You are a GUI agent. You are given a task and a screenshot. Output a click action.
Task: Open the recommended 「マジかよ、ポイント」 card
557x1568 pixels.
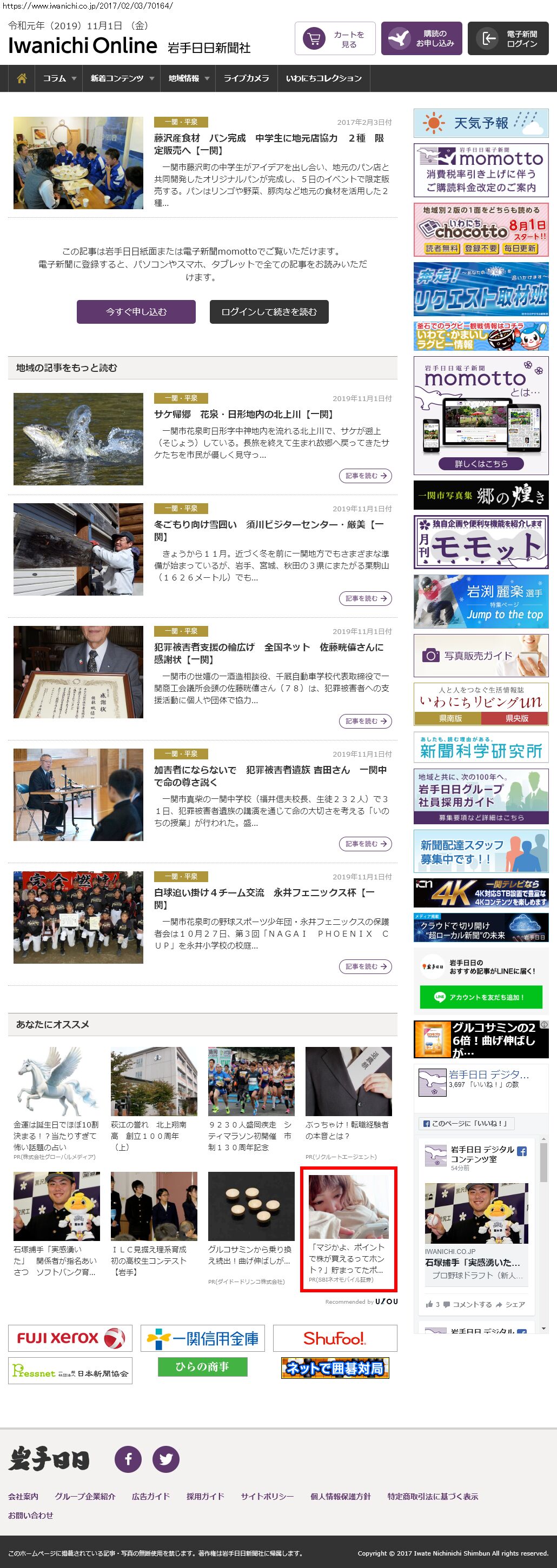(x=348, y=1229)
